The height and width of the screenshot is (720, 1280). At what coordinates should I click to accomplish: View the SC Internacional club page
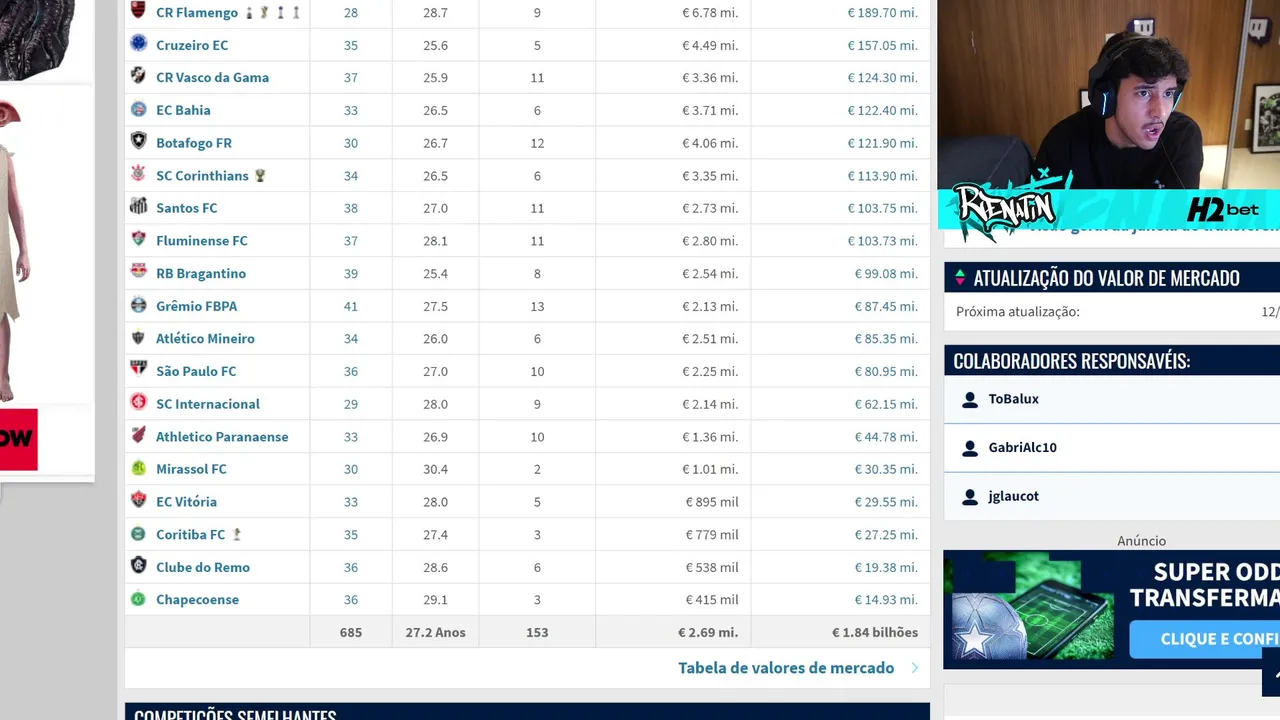tap(207, 404)
